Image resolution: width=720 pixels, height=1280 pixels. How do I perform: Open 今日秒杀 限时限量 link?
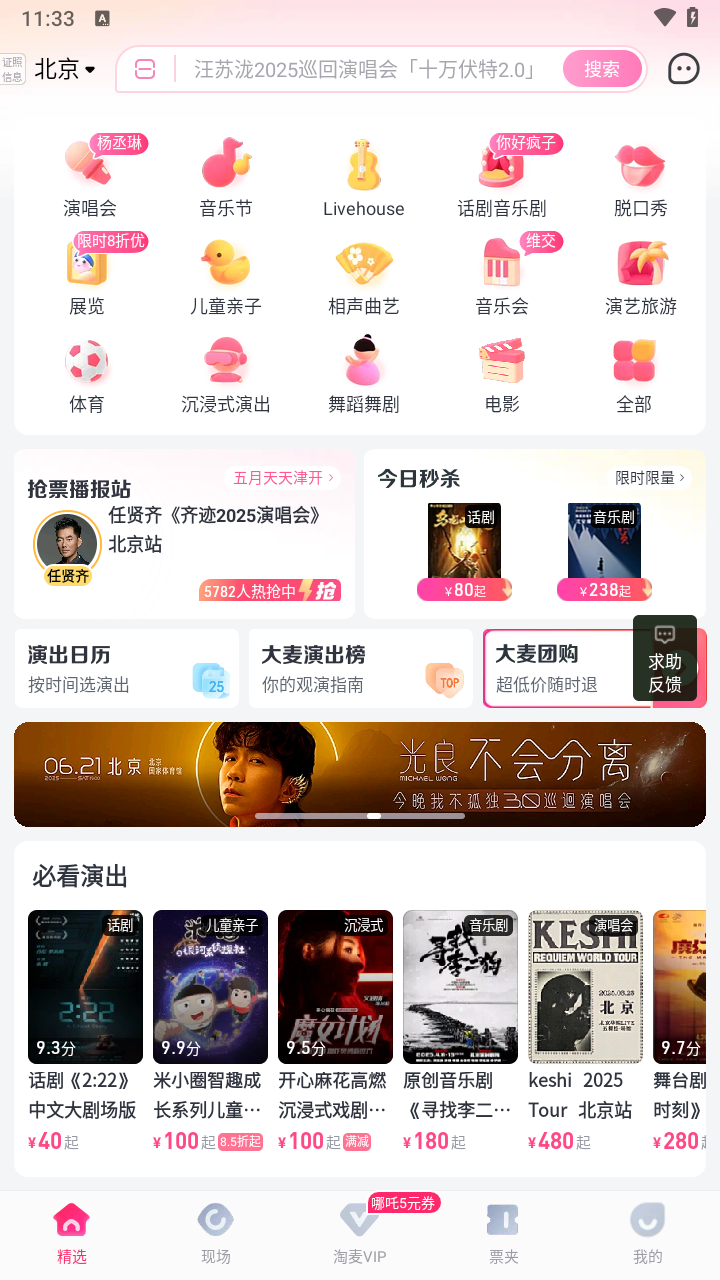[x=651, y=478]
